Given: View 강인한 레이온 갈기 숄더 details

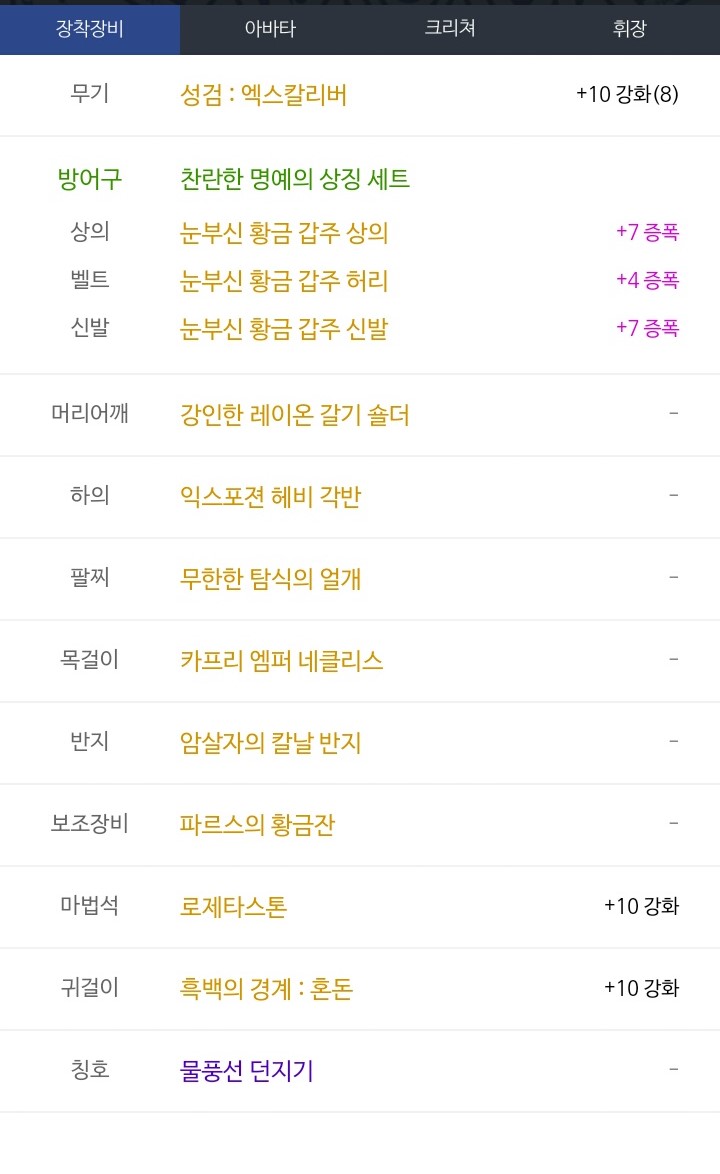Looking at the screenshot, I should click(x=295, y=415).
